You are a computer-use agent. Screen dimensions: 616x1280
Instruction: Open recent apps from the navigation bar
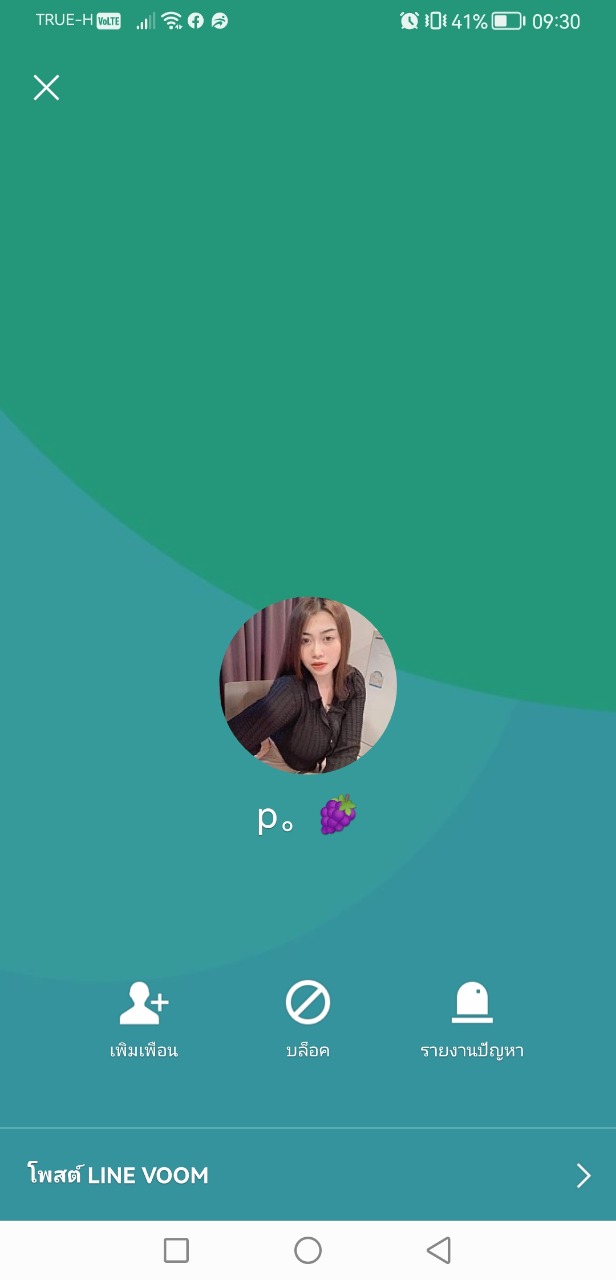click(x=176, y=1250)
